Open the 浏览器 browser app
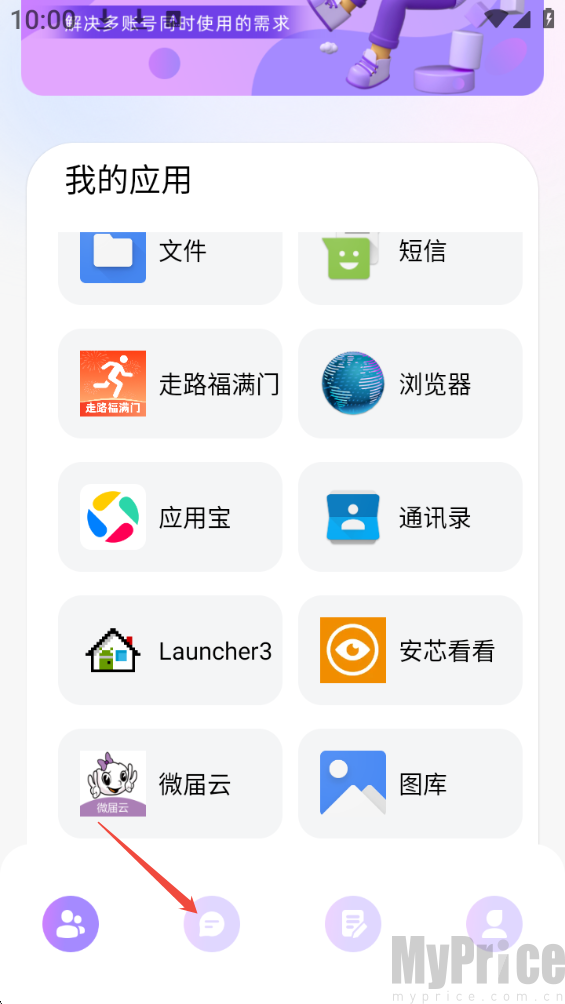This screenshot has height=1004, width=565. [x=410, y=384]
